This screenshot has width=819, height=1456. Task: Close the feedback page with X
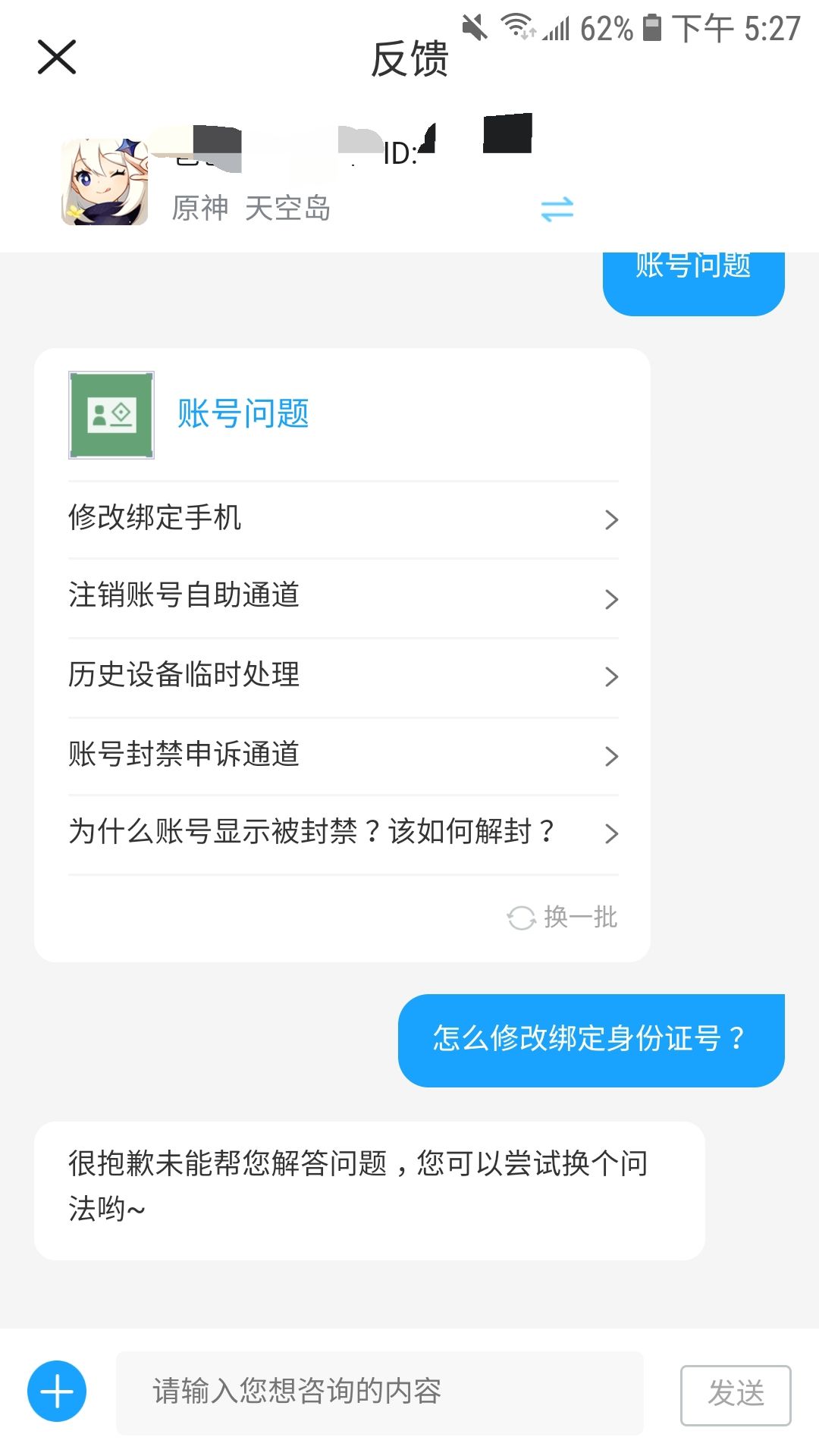point(57,57)
